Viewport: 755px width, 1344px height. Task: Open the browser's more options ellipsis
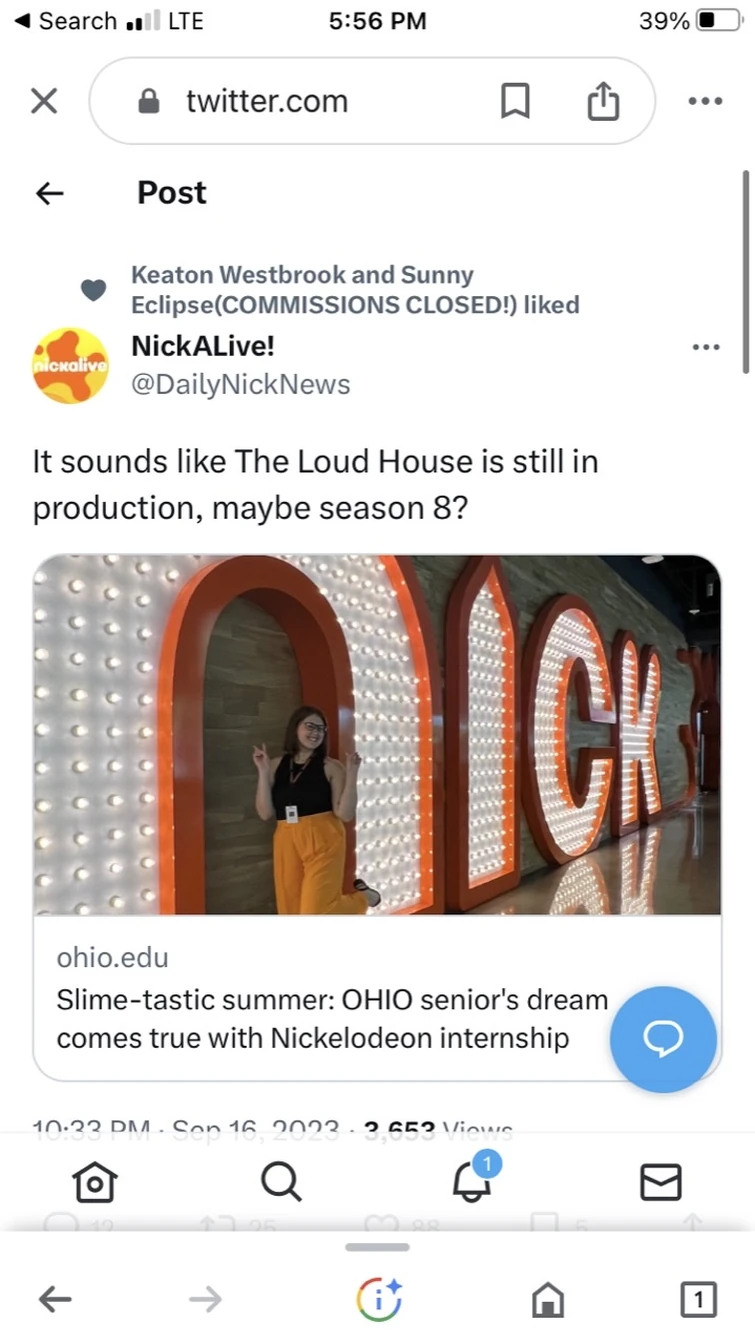click(x=705, y=100)
